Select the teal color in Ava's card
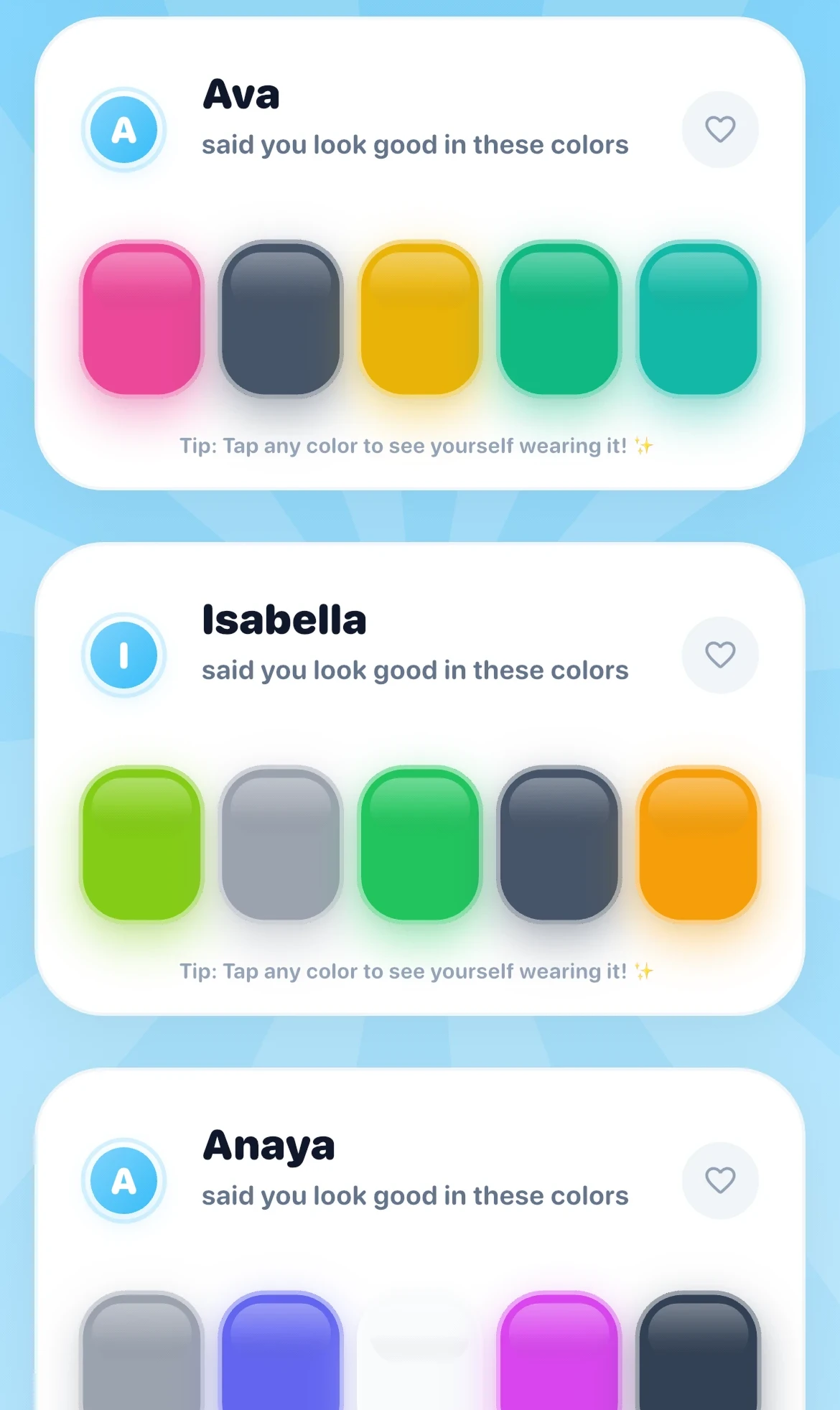This screenshot has height=1410, width=840. click(699, 319)
